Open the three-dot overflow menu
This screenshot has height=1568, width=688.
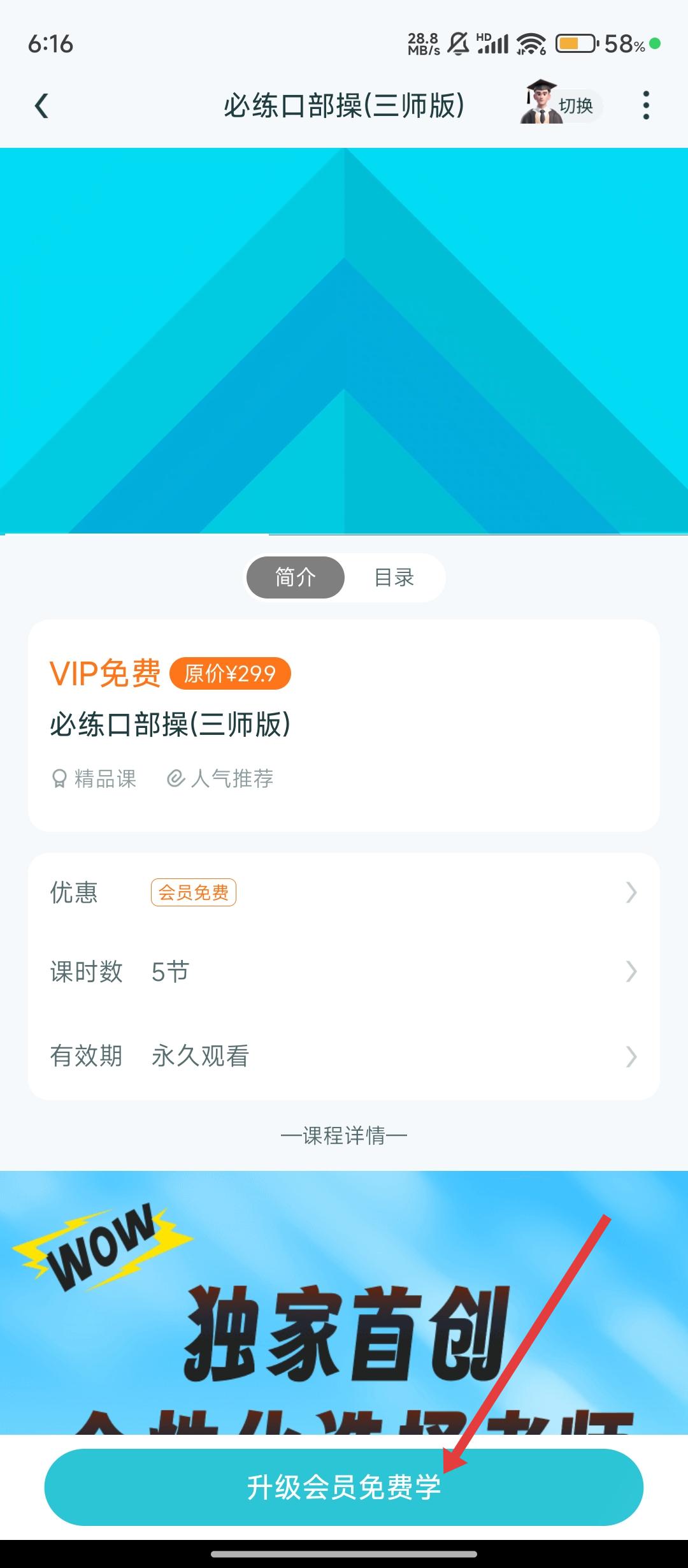(646, 105)
